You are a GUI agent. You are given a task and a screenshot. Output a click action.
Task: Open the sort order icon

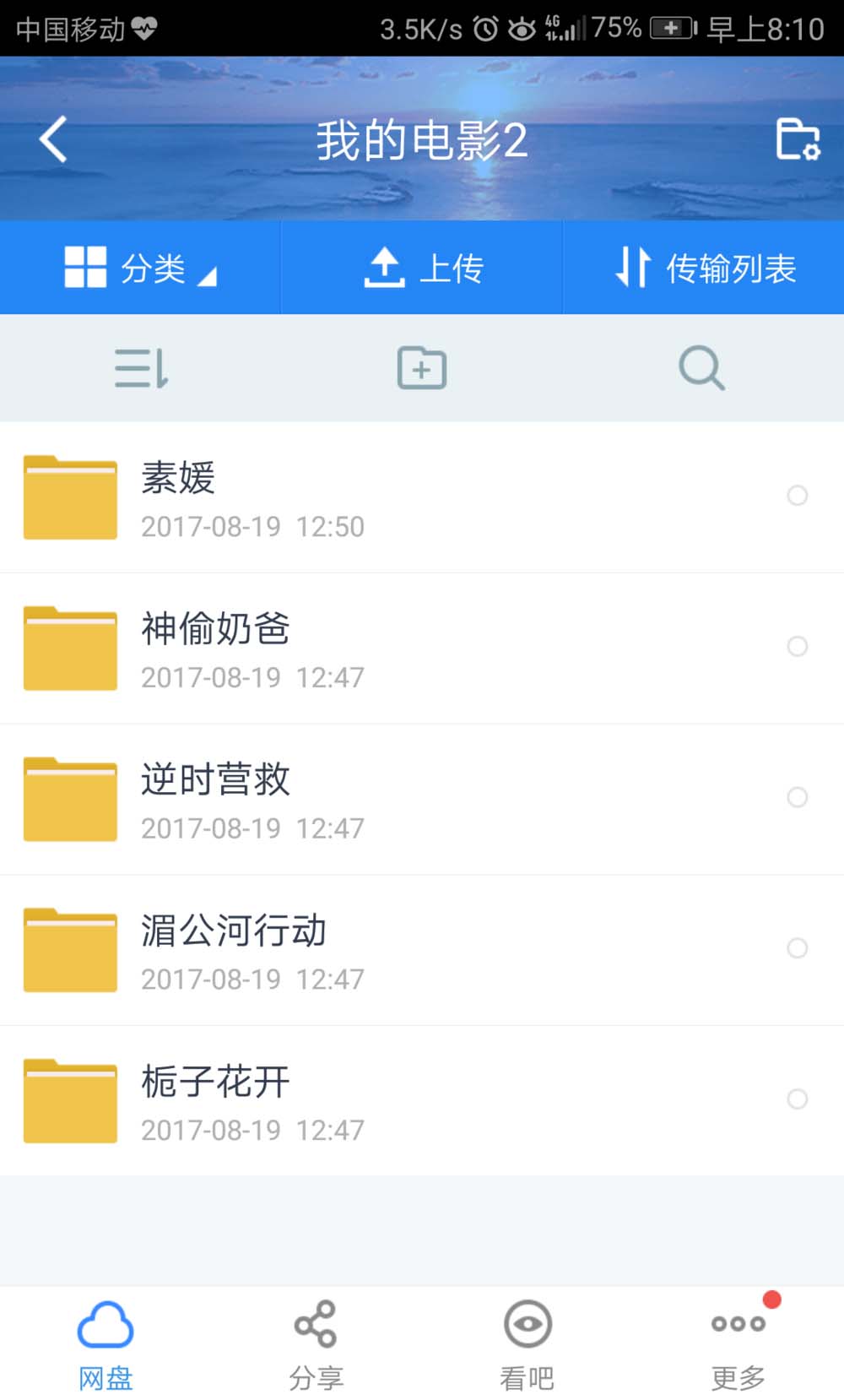tap(141, 368)
